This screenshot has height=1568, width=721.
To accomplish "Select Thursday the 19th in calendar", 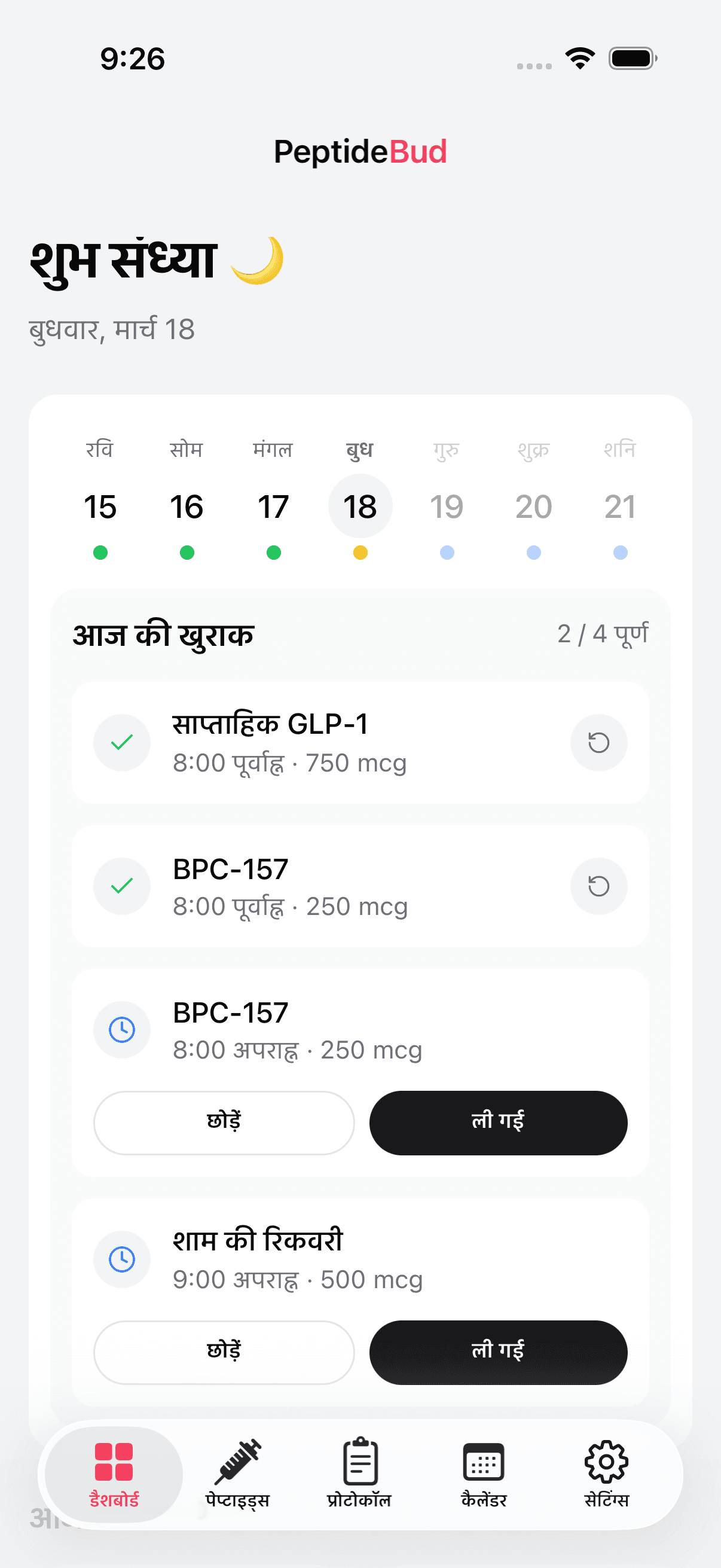I will (446, 506).
